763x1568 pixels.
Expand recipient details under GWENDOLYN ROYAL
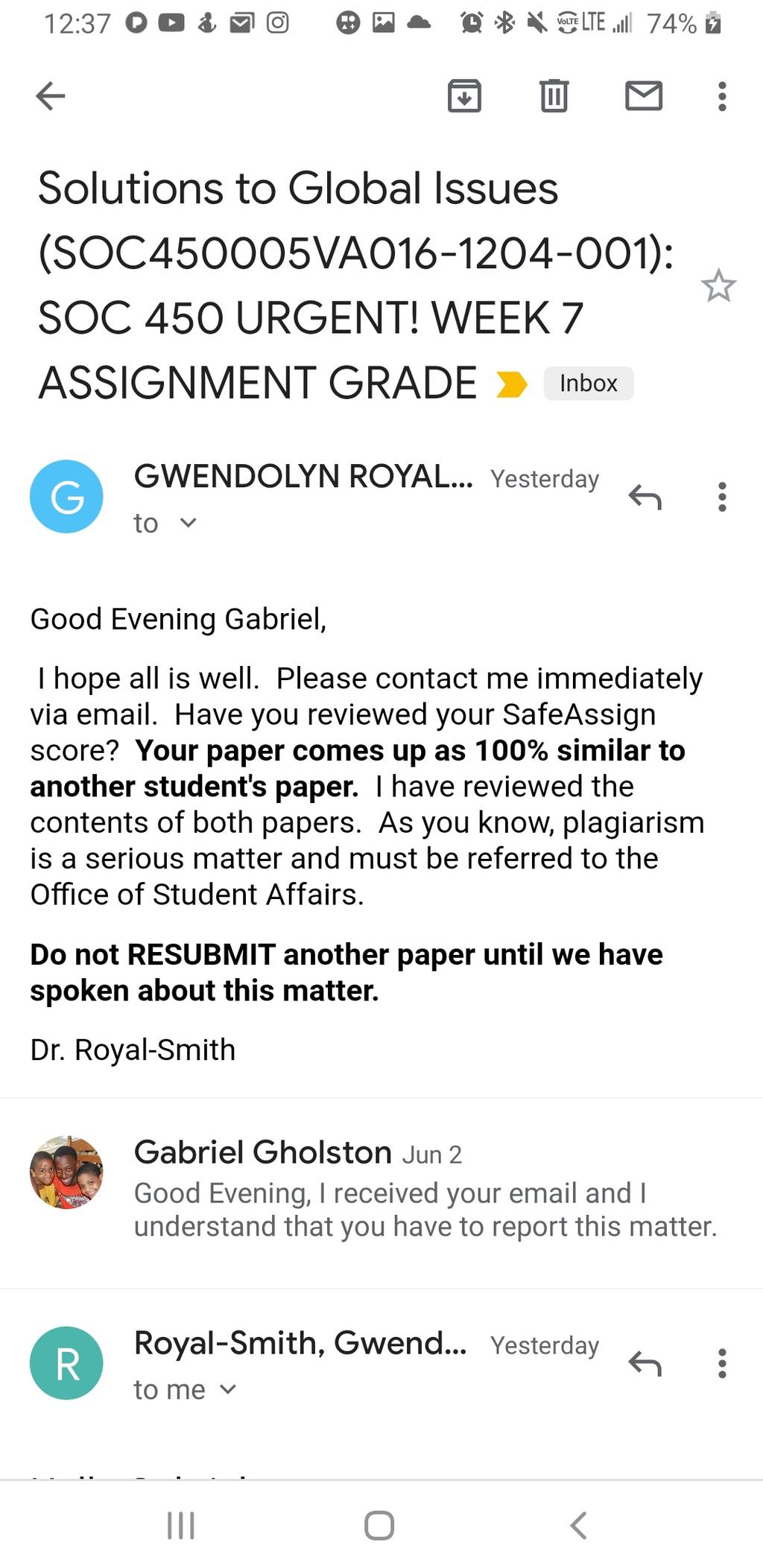165,524
